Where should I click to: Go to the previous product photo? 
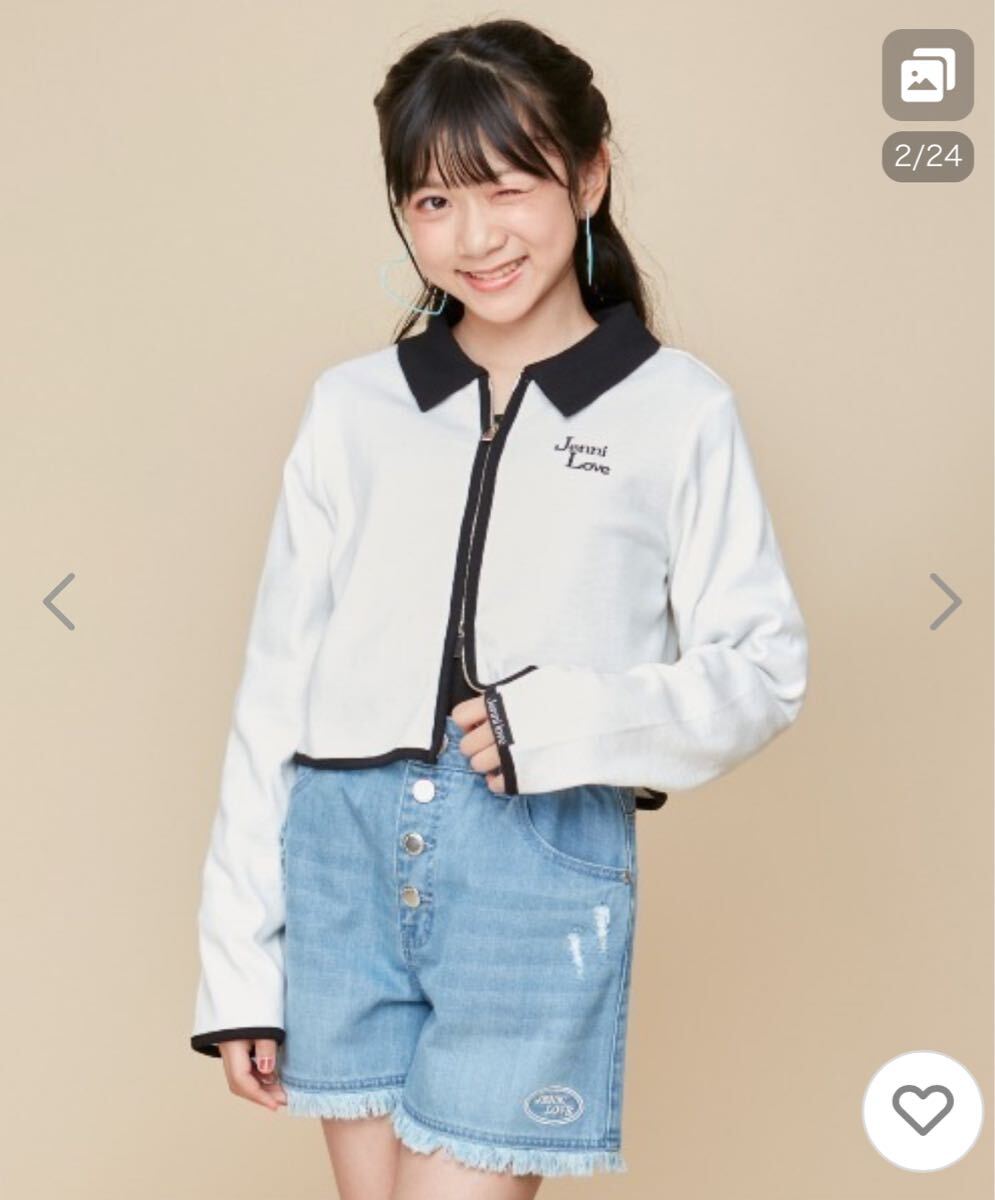pyautogui.click(x=59, y=601)
